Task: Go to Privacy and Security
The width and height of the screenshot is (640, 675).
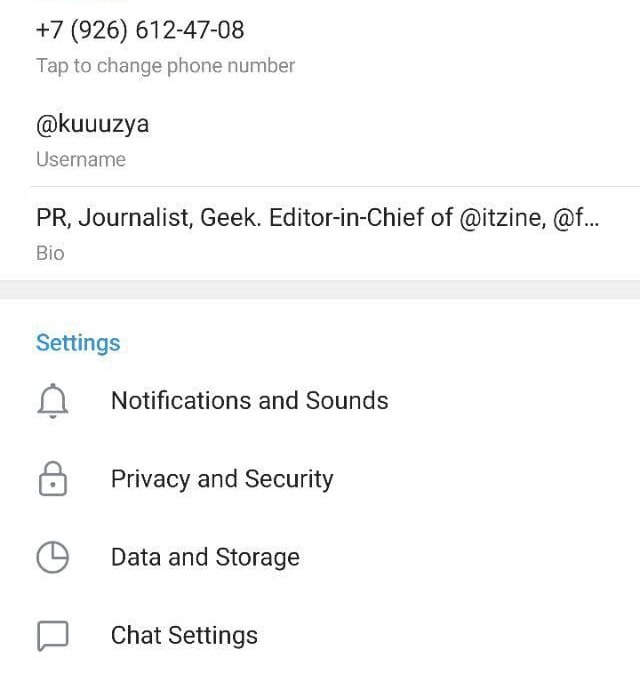Action: (x=222, y=479)
